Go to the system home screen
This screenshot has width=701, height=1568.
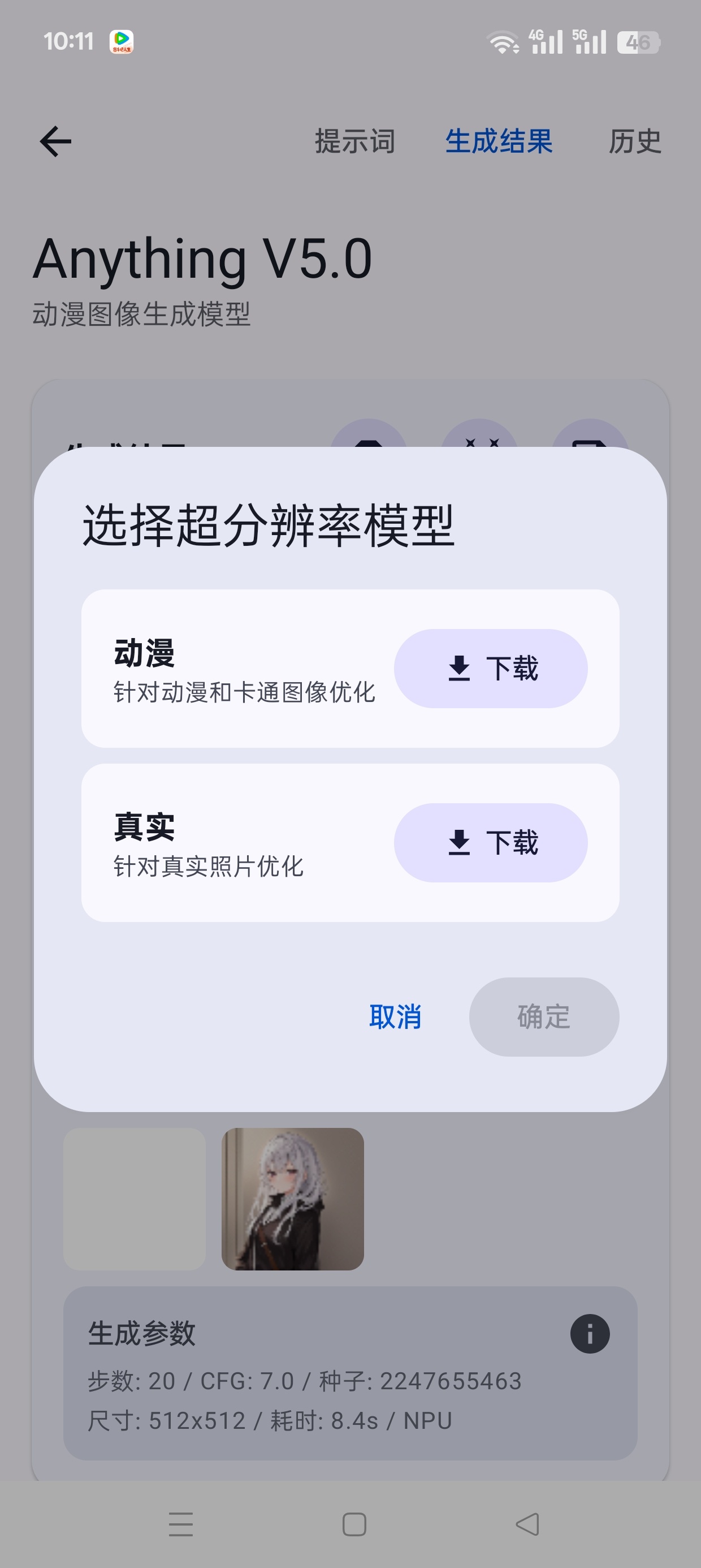(x=354, y=1524)
